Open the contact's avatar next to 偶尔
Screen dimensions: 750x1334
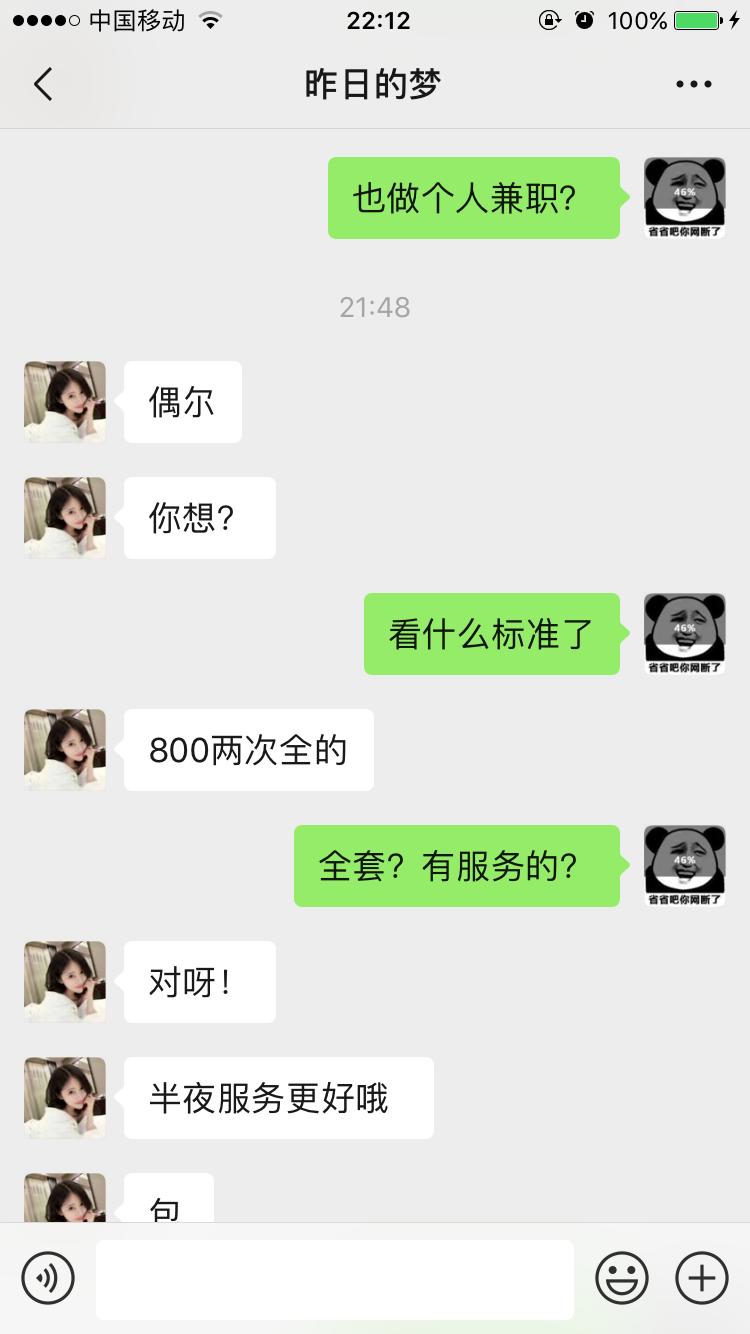pos(65,402)
